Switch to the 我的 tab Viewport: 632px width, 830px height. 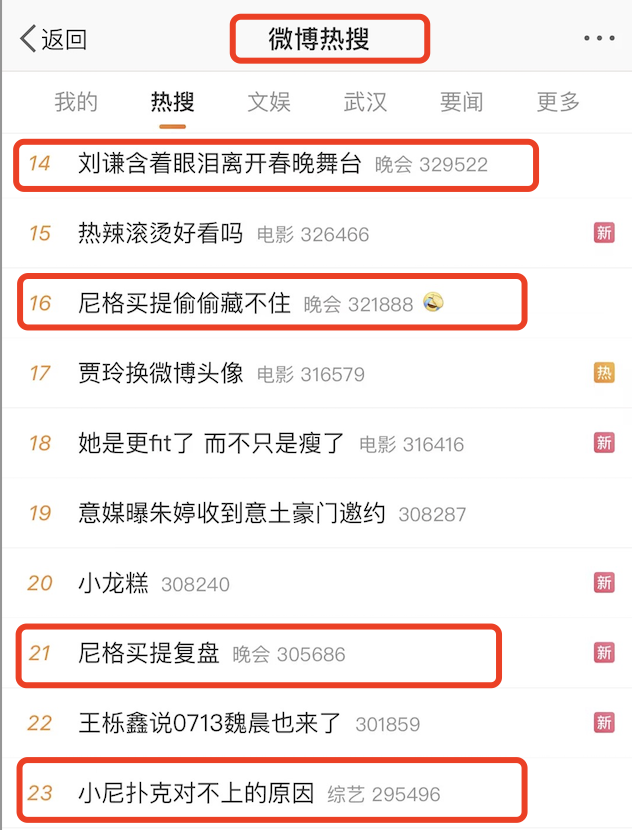[x=76, y=101]
